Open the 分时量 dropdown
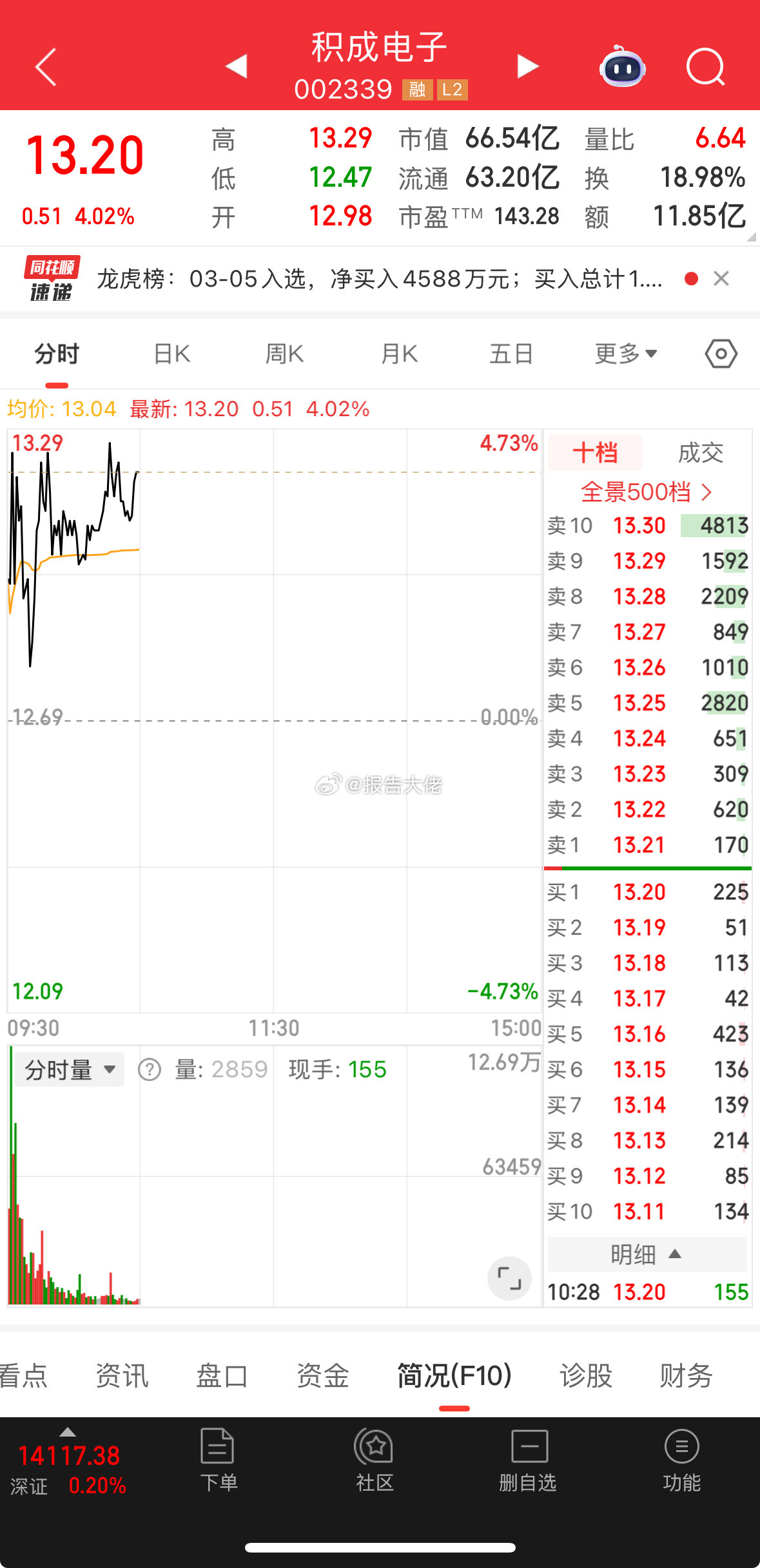Screen dimensions: 760x1568 click(68, 1069)
